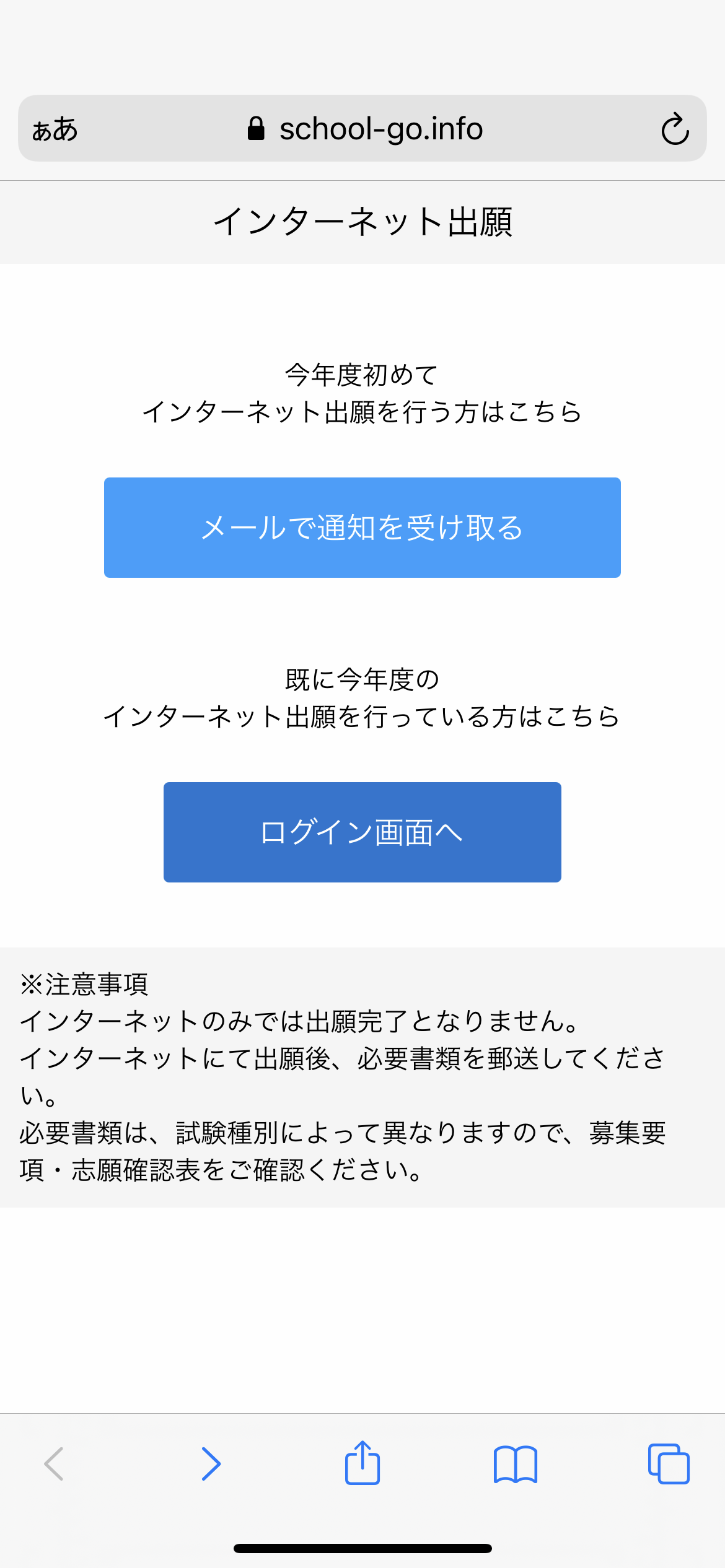
Task: Open Safari bookmarks
Action: click(x=516, y=1465)
